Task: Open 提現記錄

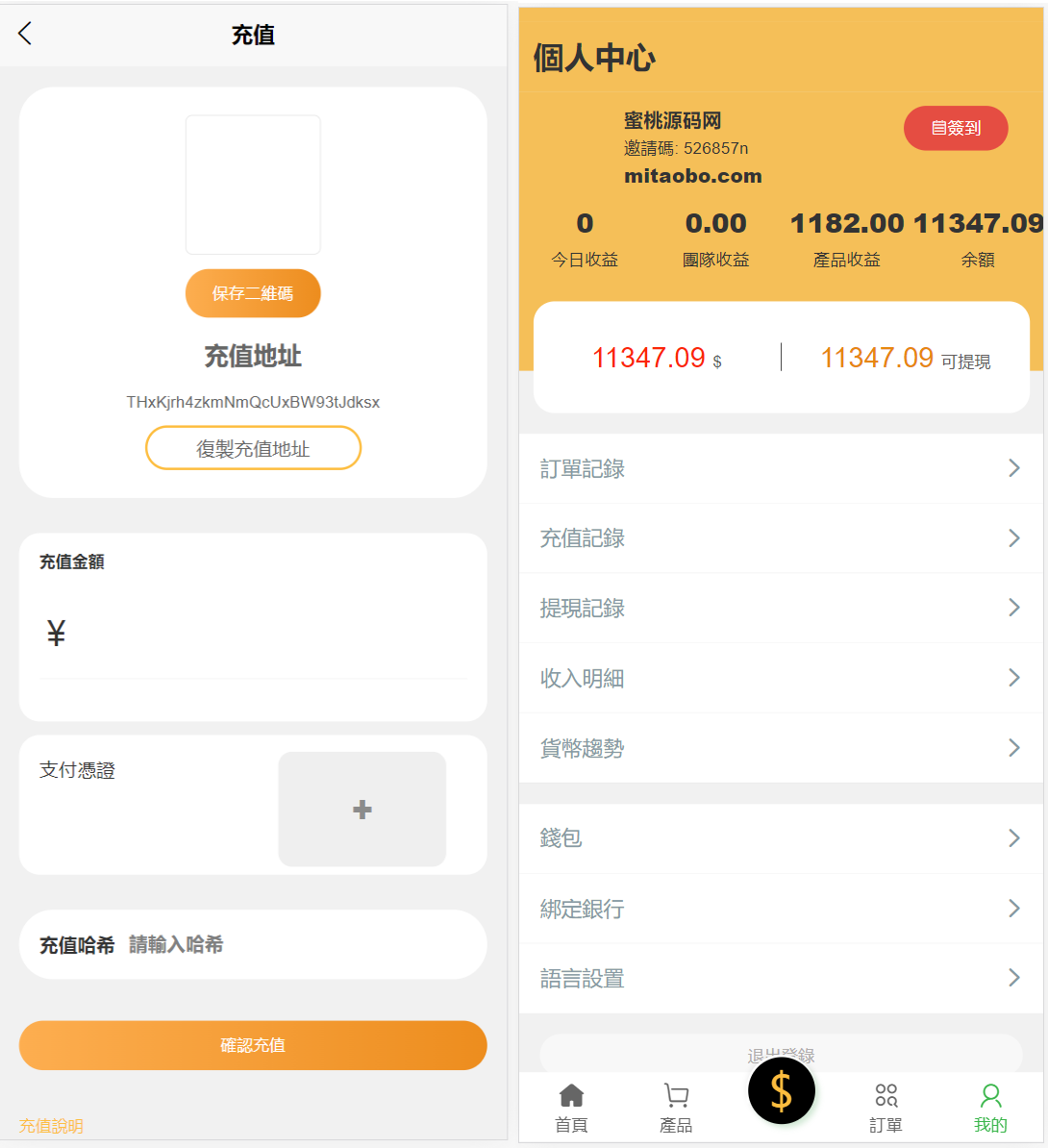Action: point(781,608)
